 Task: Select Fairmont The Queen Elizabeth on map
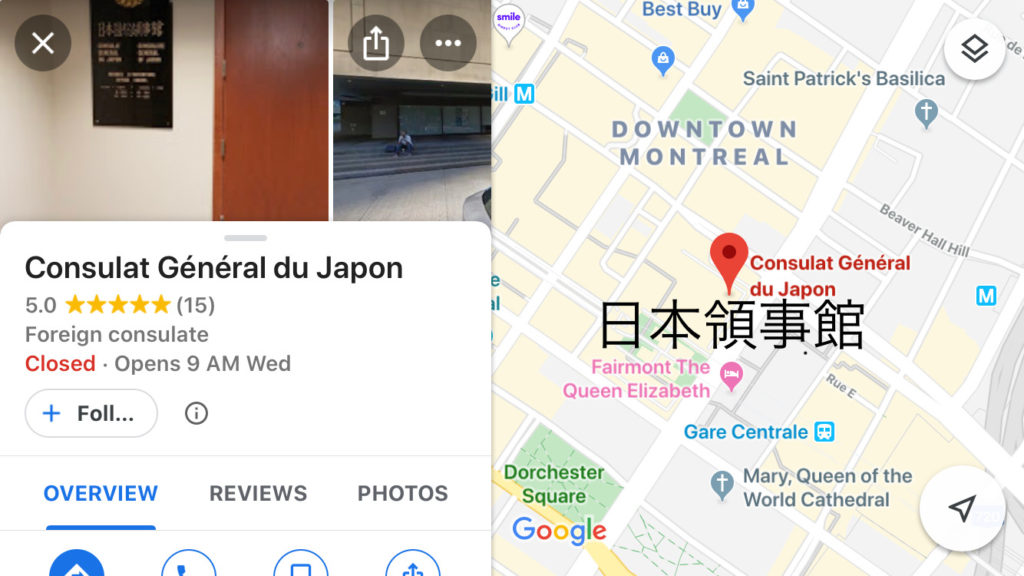point(732,376)
